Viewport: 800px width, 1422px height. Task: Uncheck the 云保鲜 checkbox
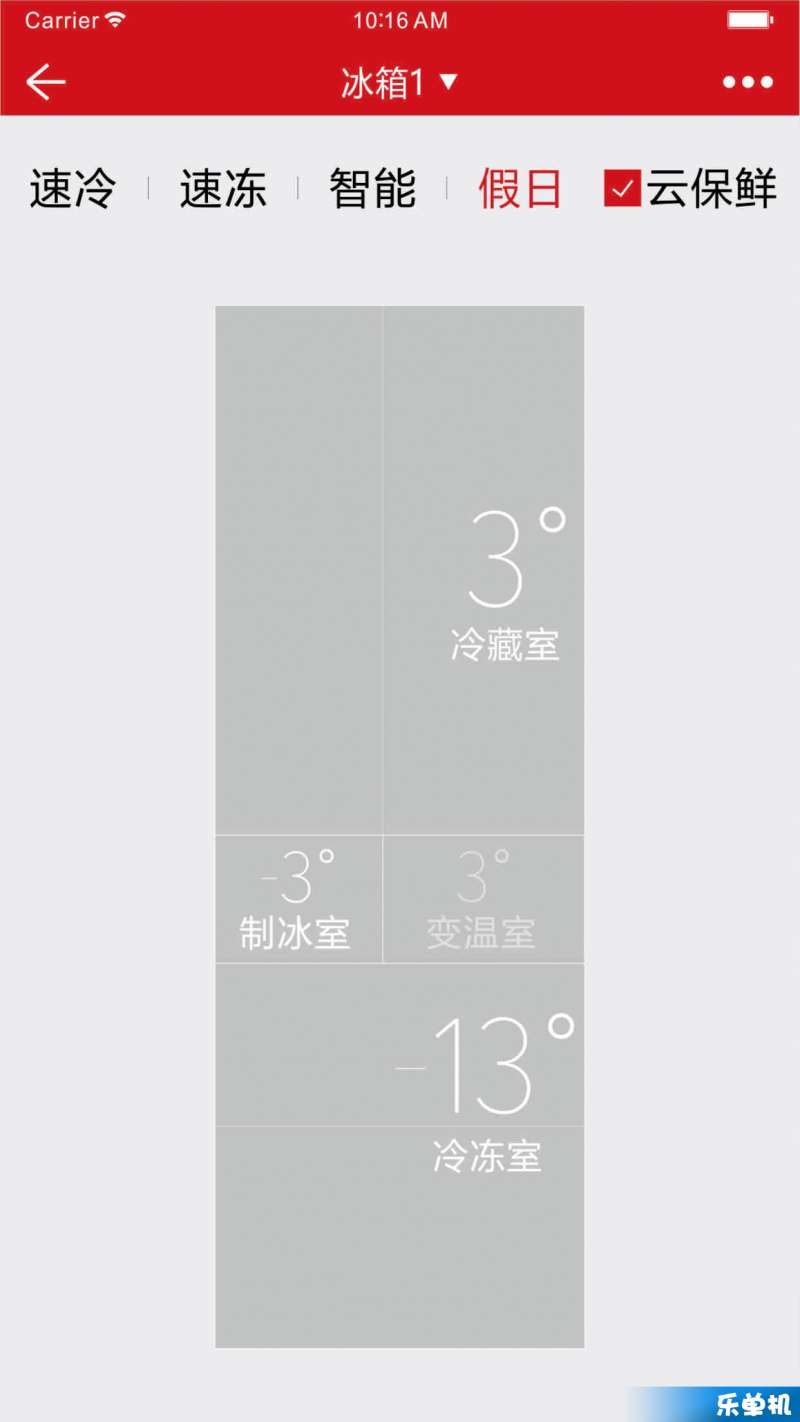[x=622, y=189]
